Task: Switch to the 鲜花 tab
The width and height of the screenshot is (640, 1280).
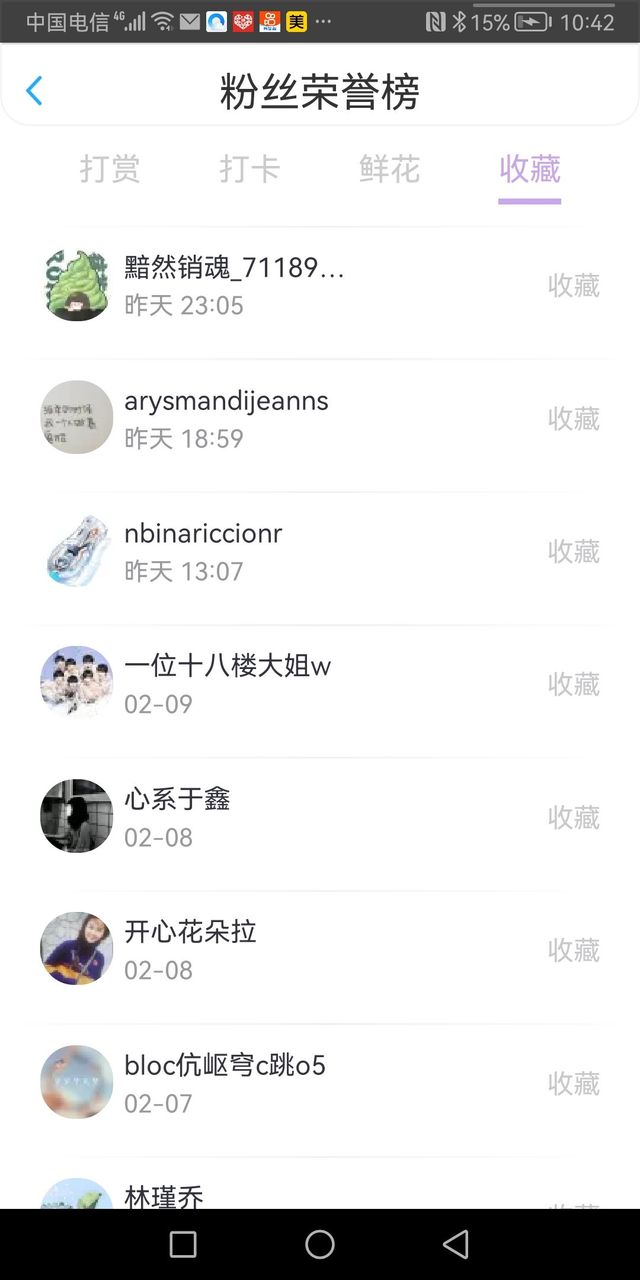Action: (390, 169)
